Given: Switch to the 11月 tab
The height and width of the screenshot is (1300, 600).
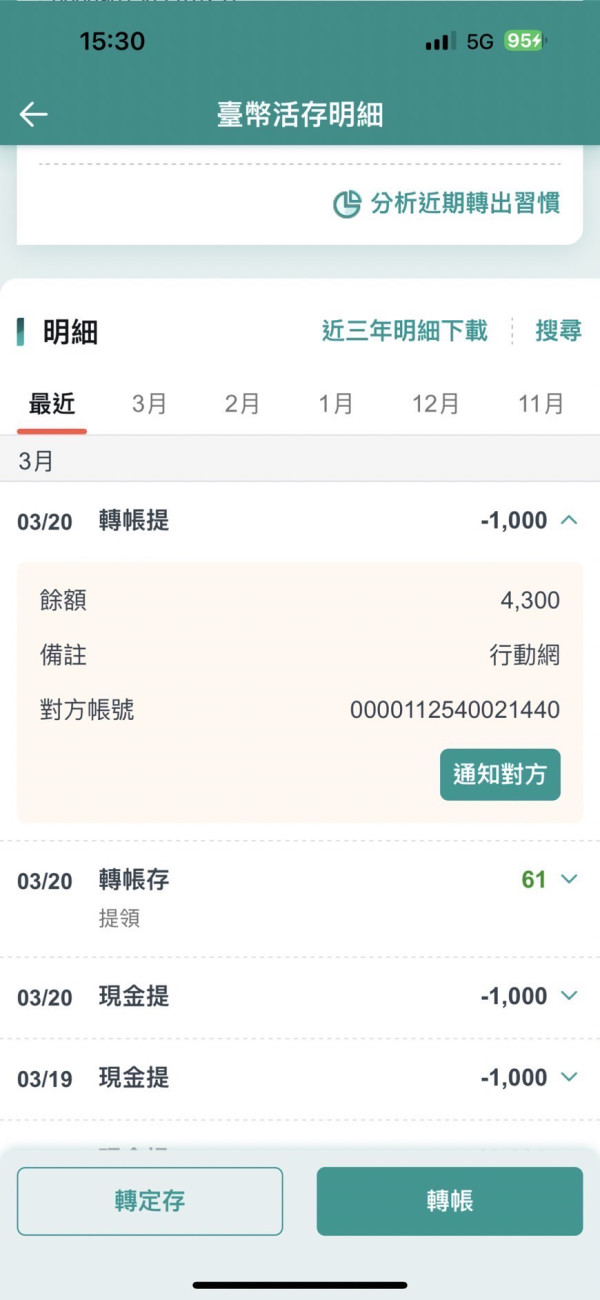Looking at the screenshot, I should [541, 404].
